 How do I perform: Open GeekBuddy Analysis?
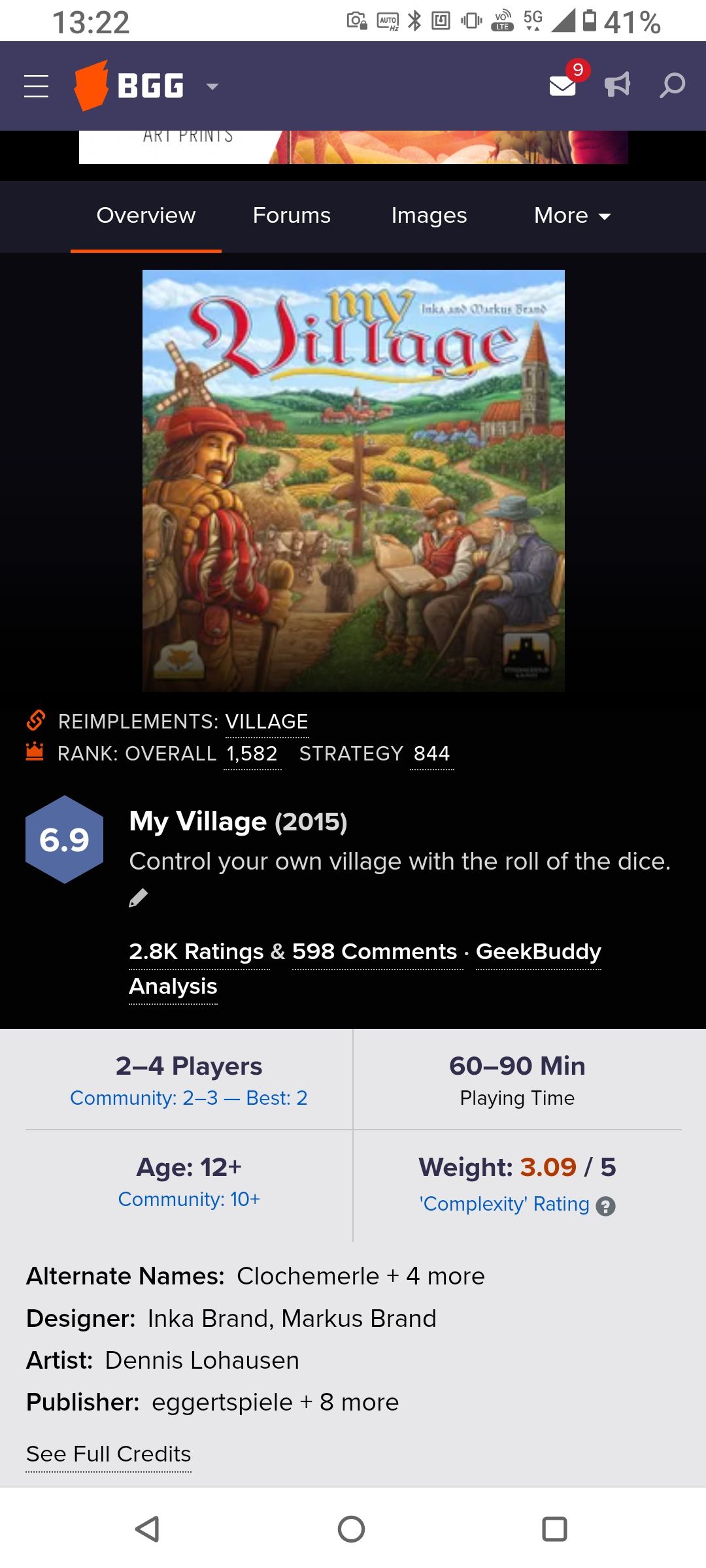[537, 952]
